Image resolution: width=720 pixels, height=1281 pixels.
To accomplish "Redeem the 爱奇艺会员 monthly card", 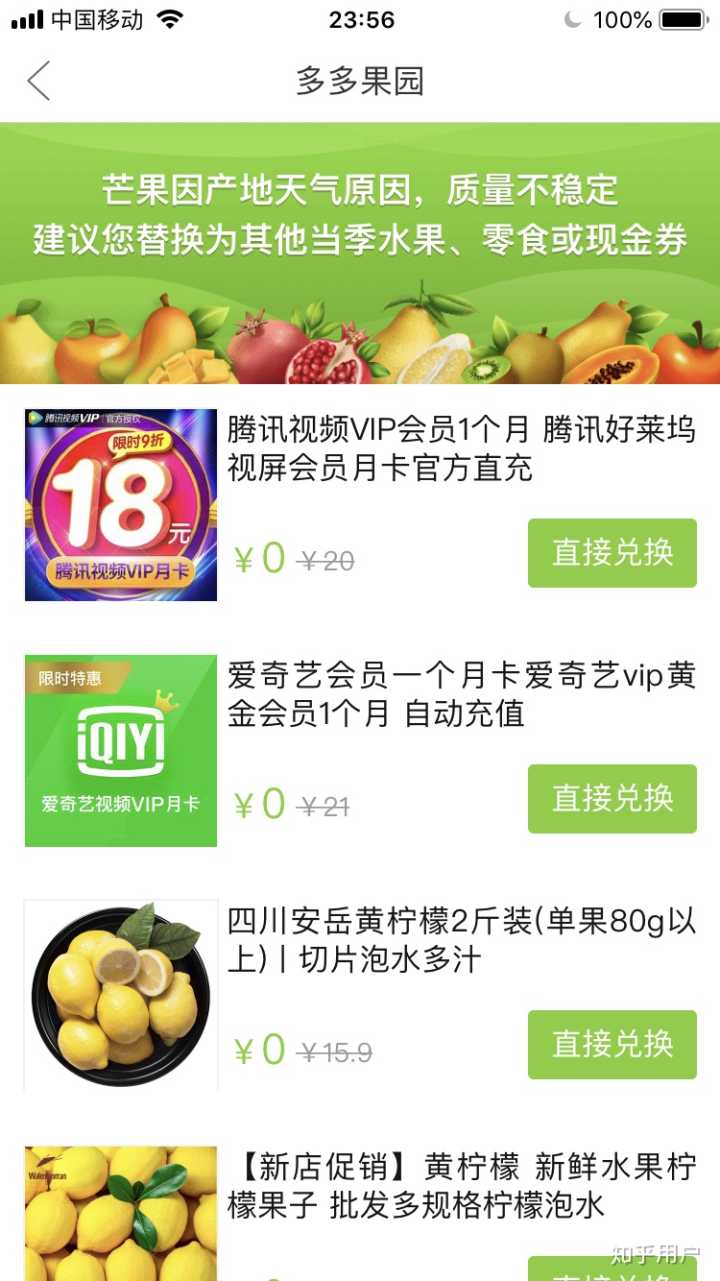I will 612,799.
